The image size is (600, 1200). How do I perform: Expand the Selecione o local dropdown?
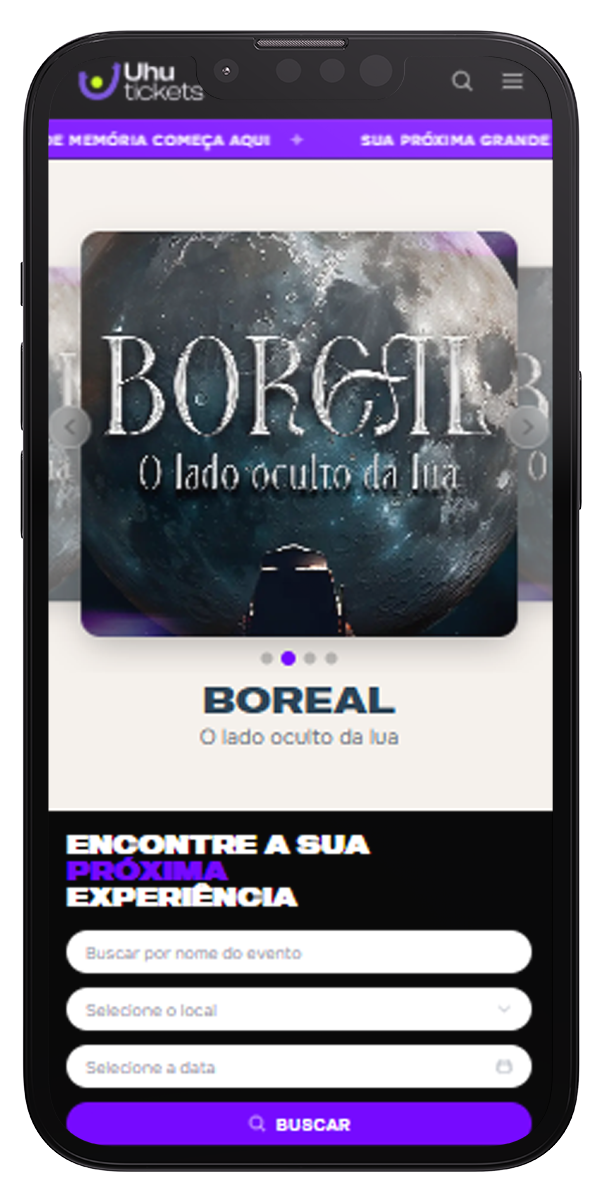tap(298, 1010)
